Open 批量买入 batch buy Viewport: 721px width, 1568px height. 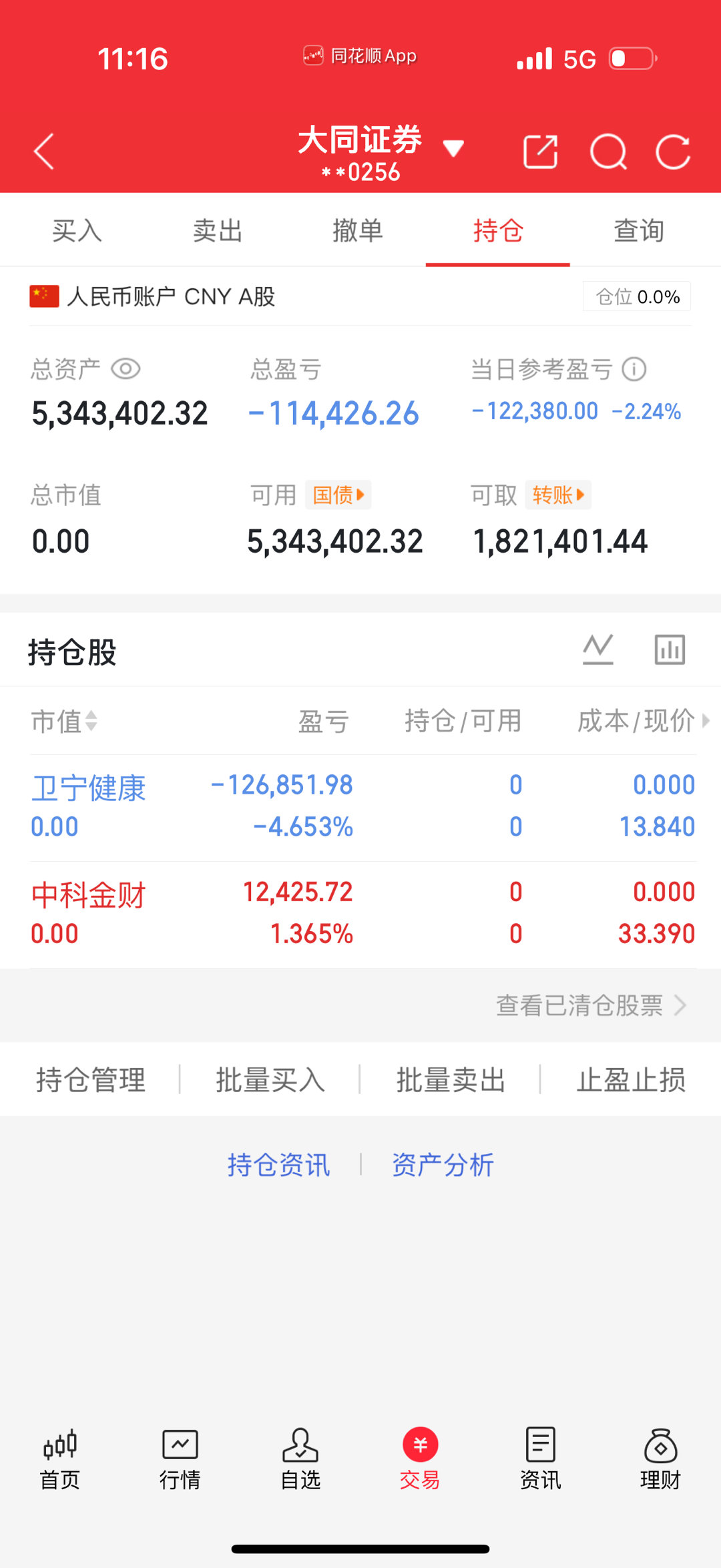point(270,1079)
